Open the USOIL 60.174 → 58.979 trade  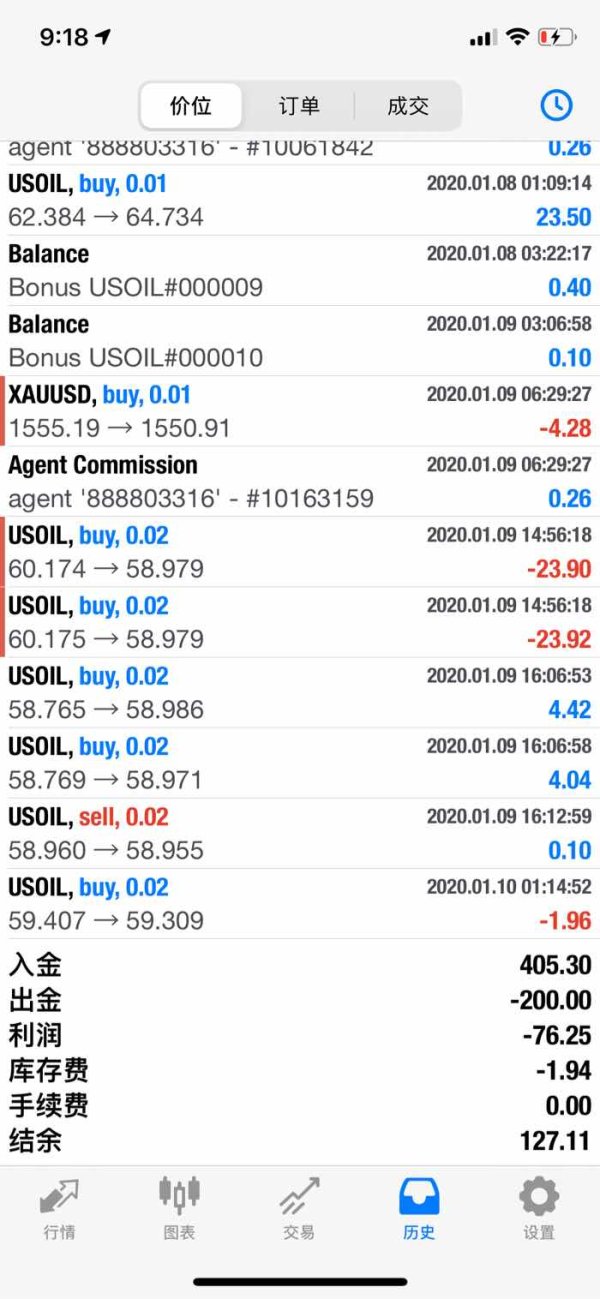[x=300, y=552]
